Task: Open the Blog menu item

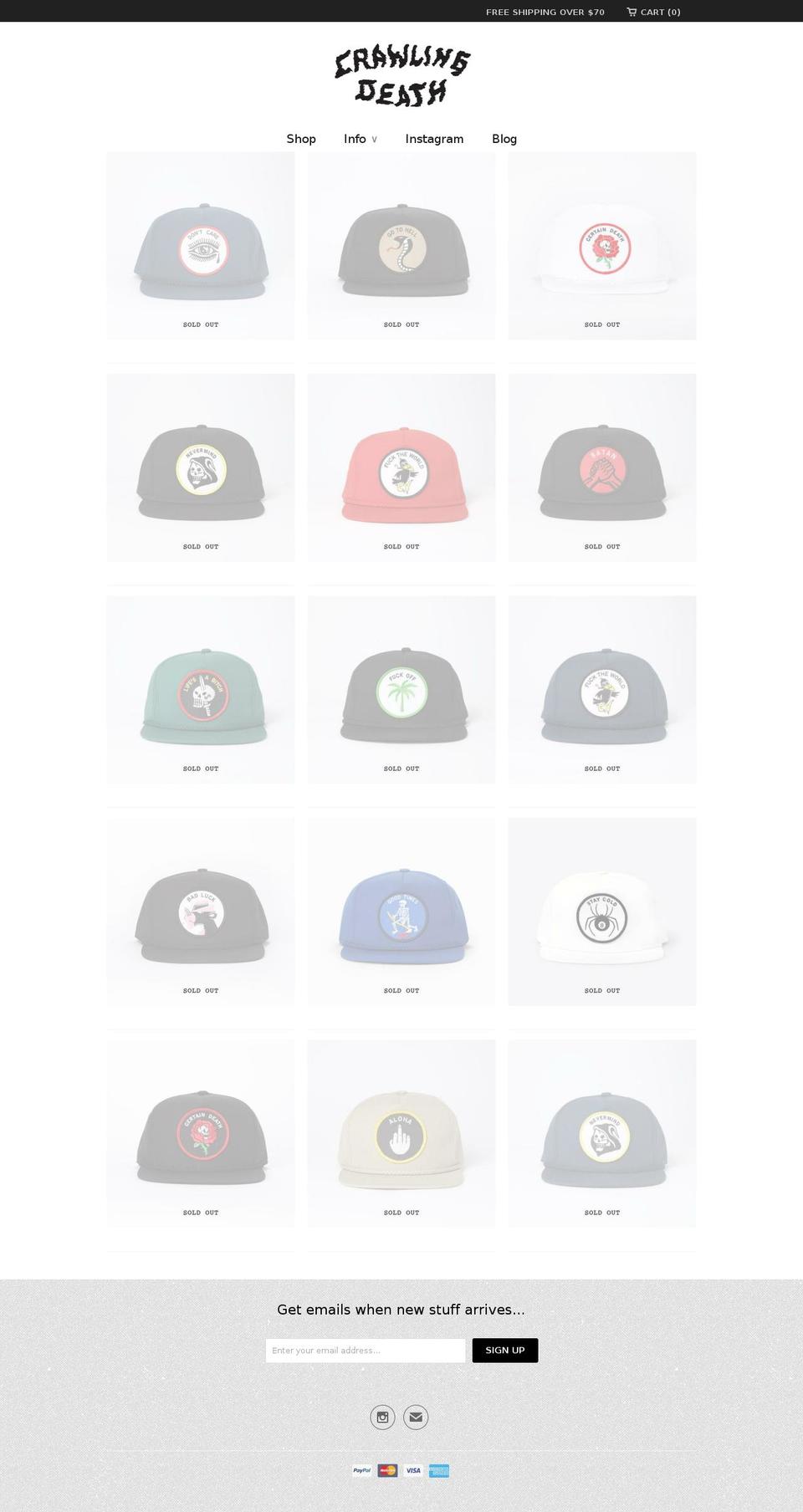Action: (504, 139)
